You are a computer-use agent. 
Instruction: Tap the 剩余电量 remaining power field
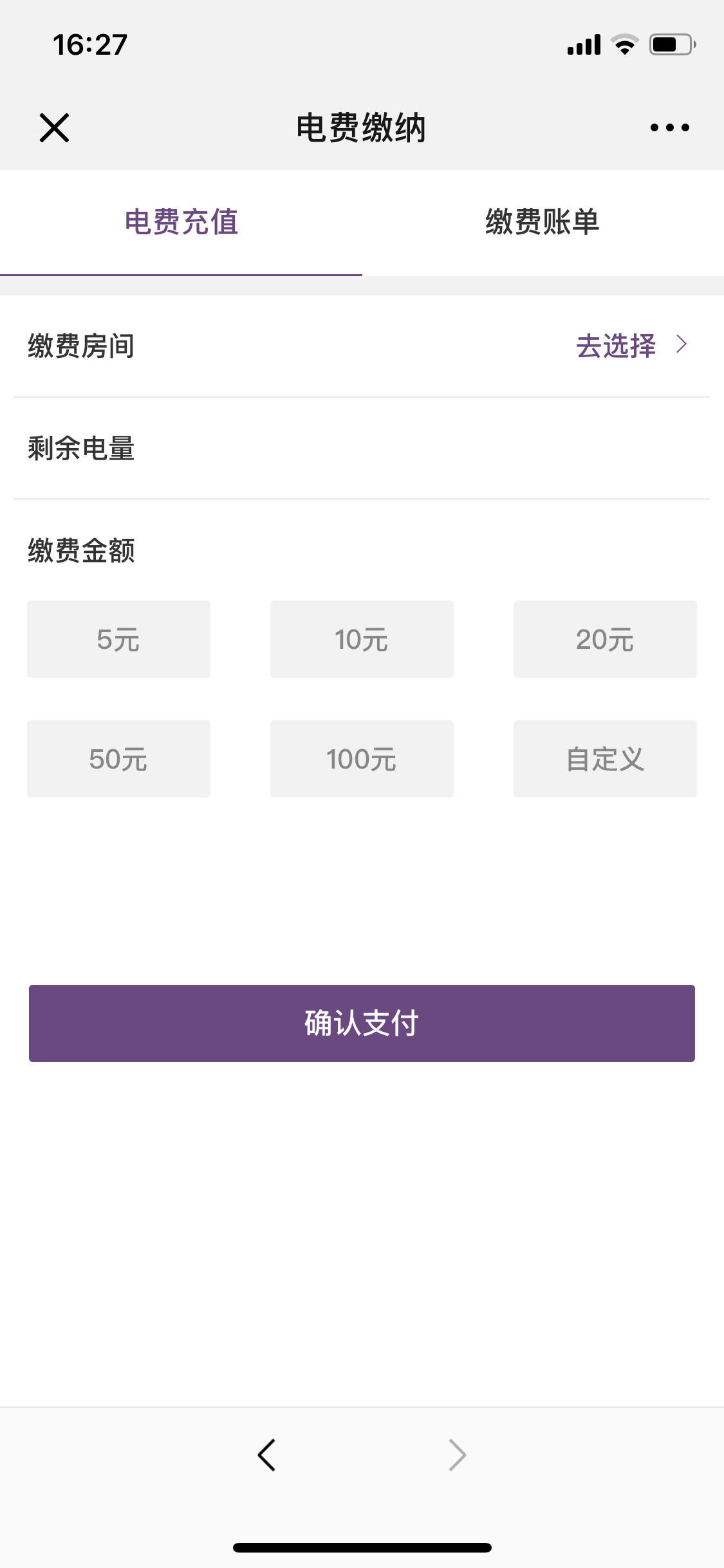362,449
